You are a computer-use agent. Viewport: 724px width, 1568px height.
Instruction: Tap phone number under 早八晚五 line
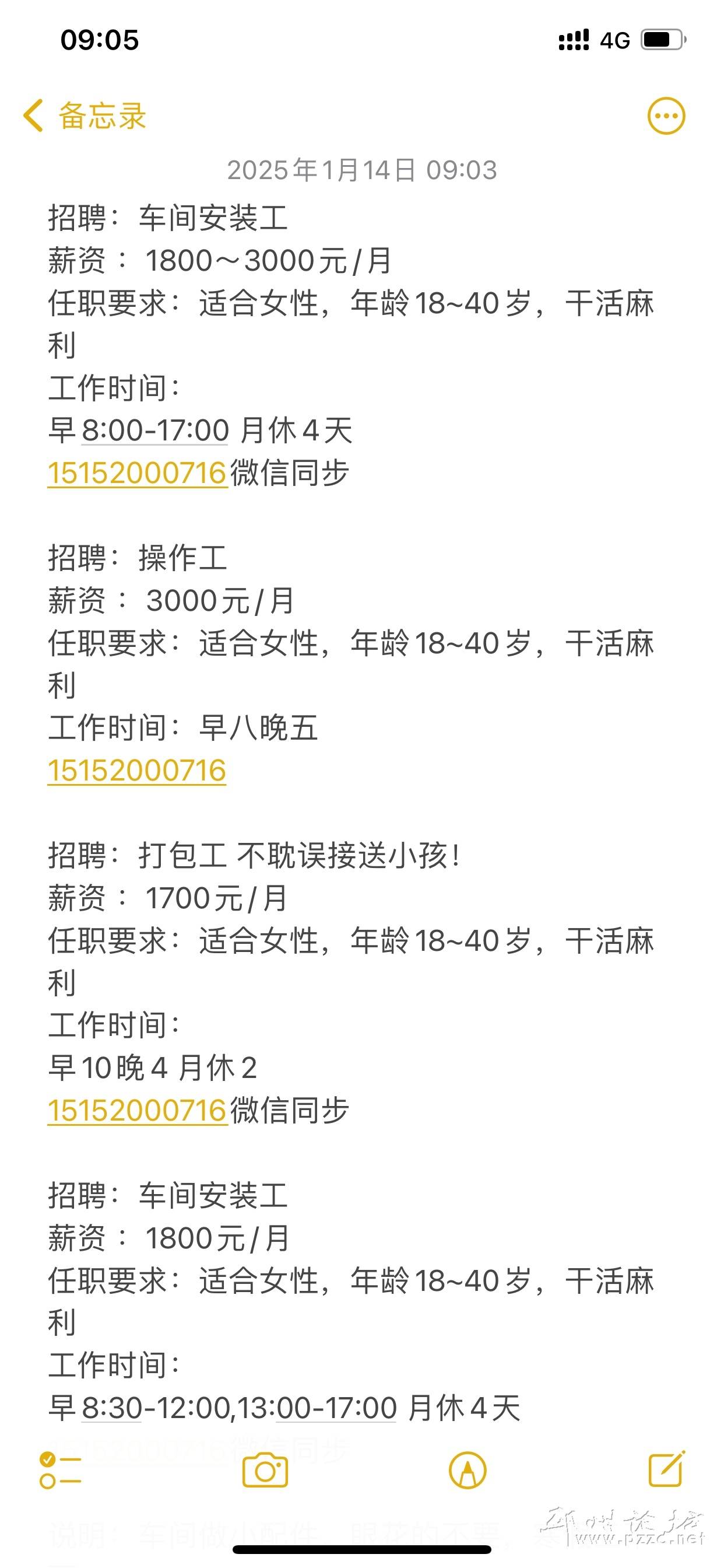[x=137, y=771]
